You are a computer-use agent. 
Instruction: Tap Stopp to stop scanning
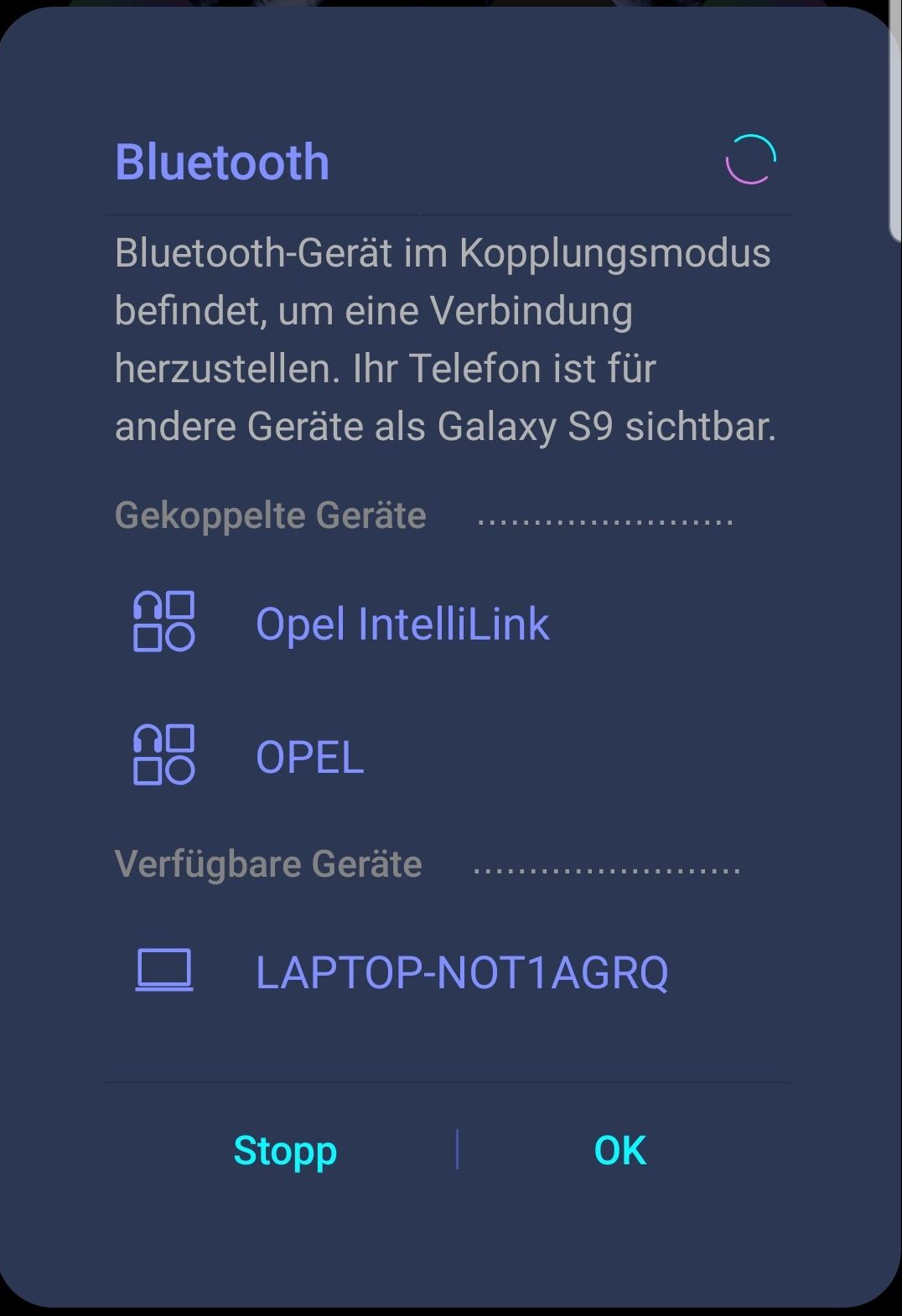[285, 1150]
